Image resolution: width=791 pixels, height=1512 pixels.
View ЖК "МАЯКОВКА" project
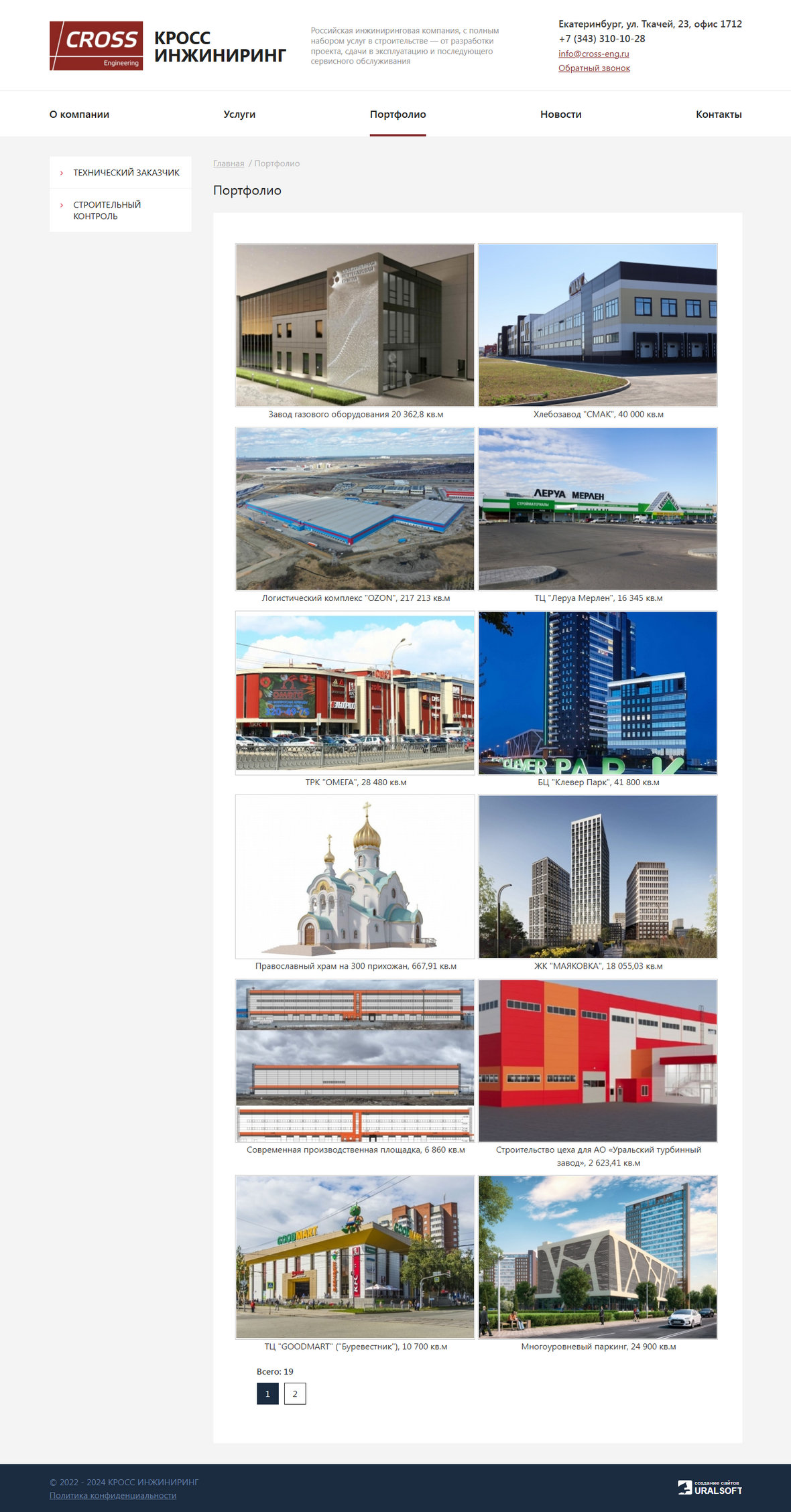(598, 876)
